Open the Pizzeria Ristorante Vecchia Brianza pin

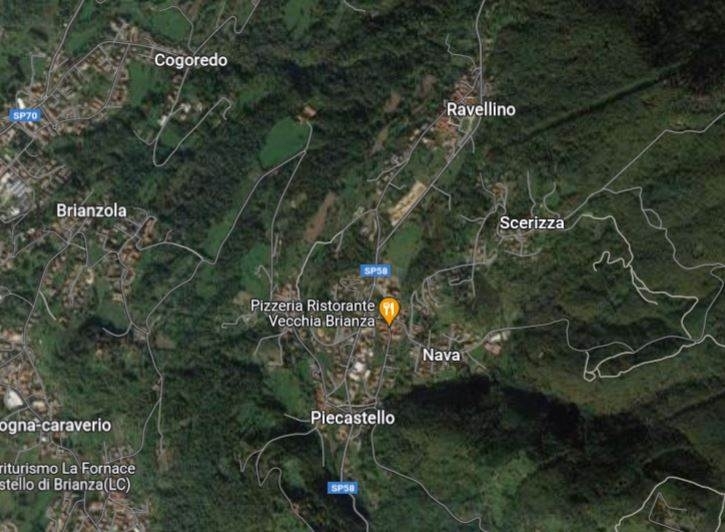[x=389, y=310]
